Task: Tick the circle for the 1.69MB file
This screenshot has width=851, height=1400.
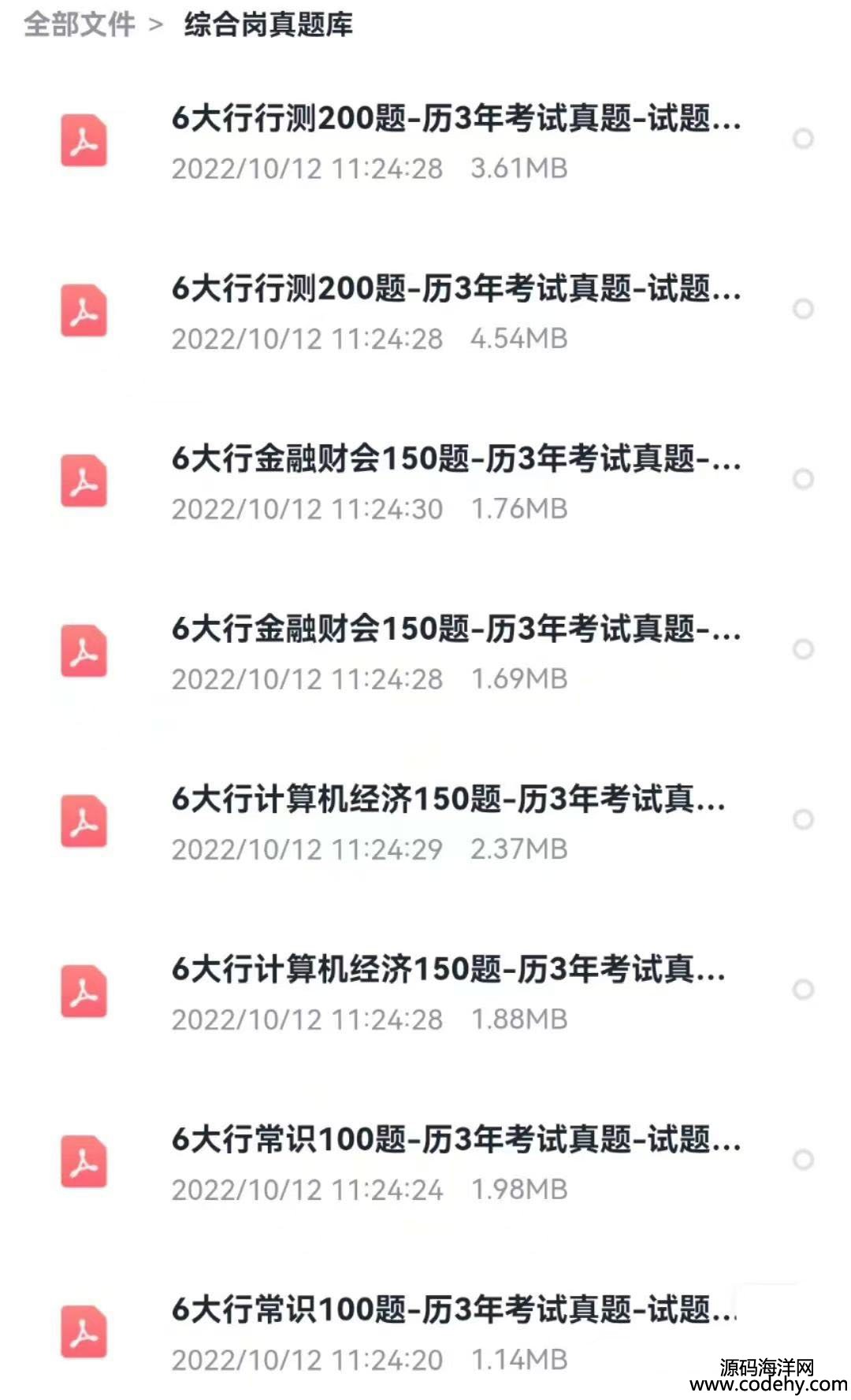Action: 802,649
